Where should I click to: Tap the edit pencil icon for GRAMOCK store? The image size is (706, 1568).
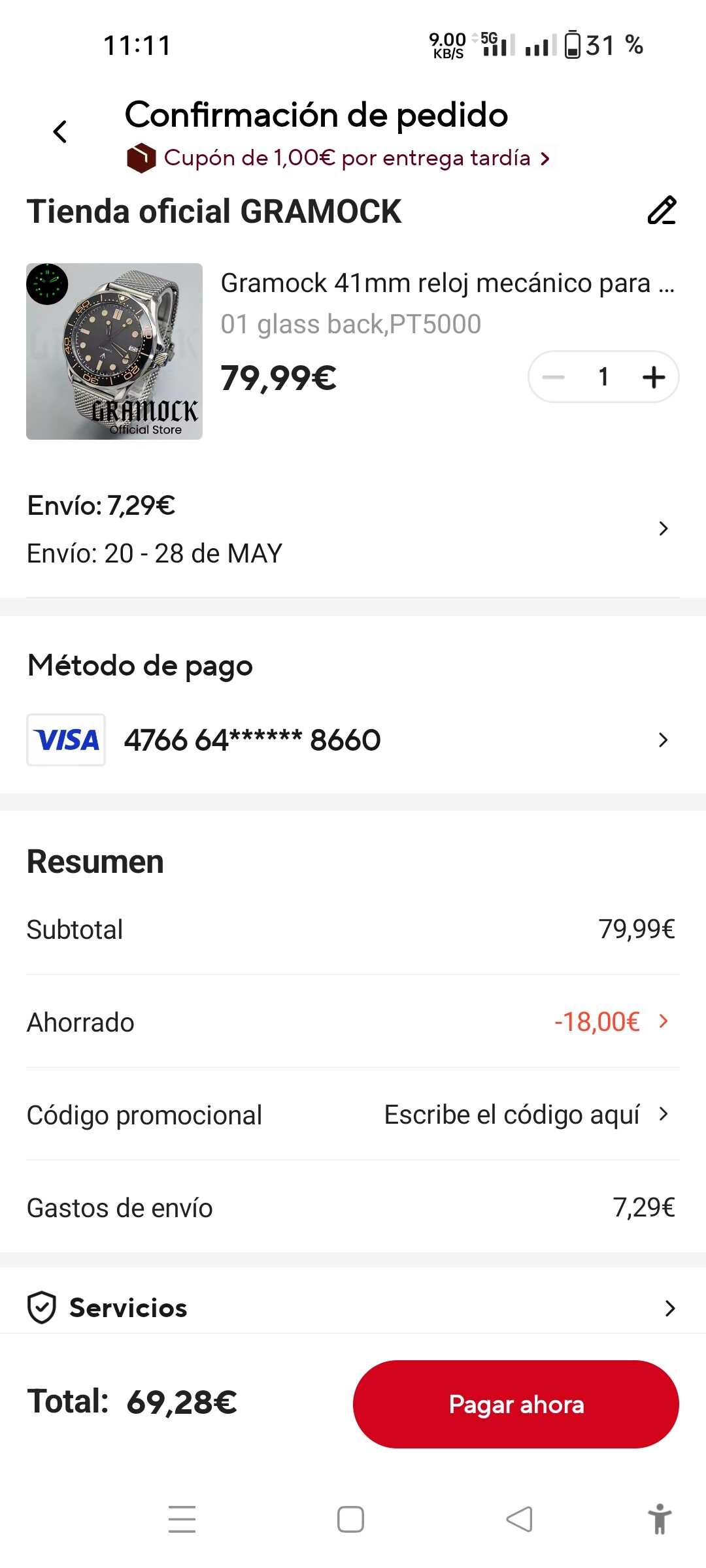(x=662, y=210)
